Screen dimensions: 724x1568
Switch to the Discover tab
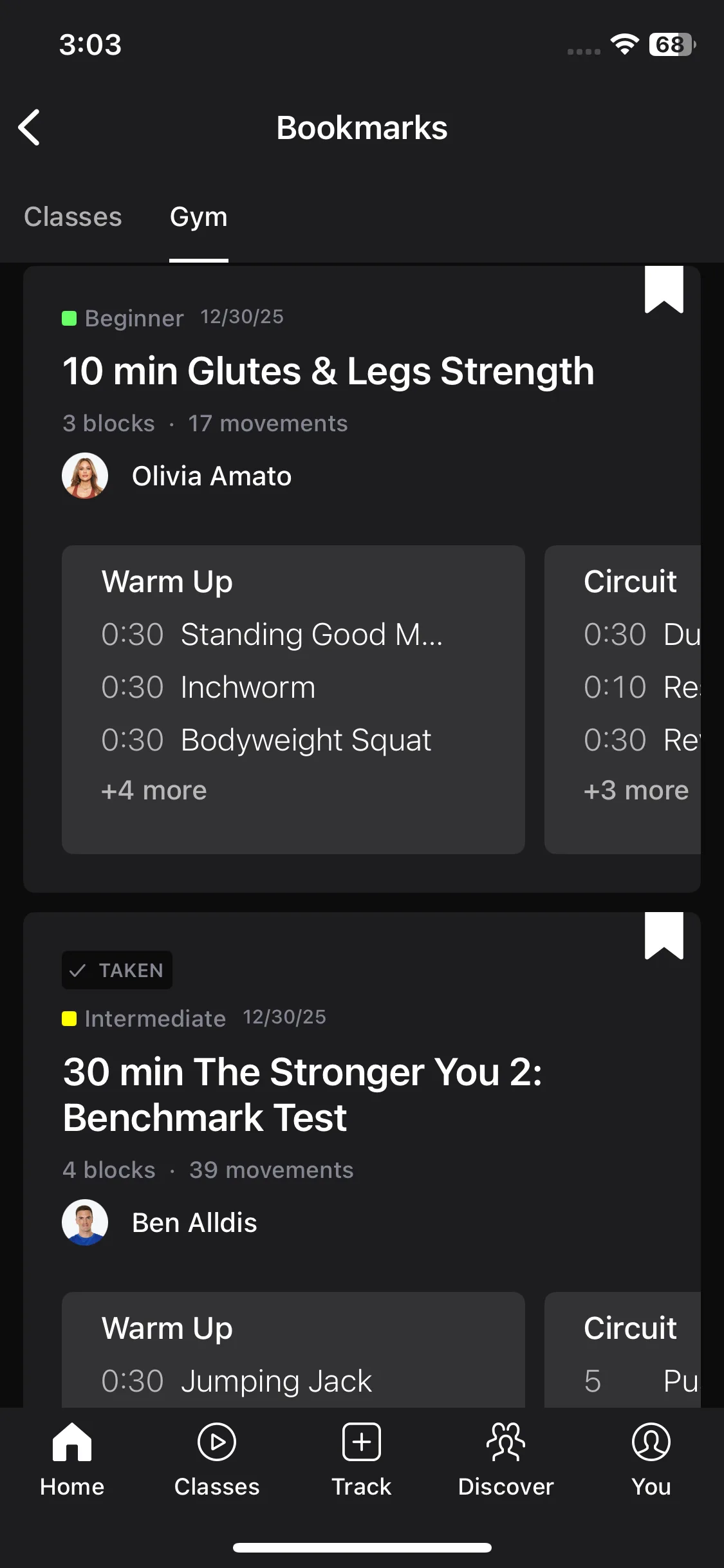point(506,1460)
